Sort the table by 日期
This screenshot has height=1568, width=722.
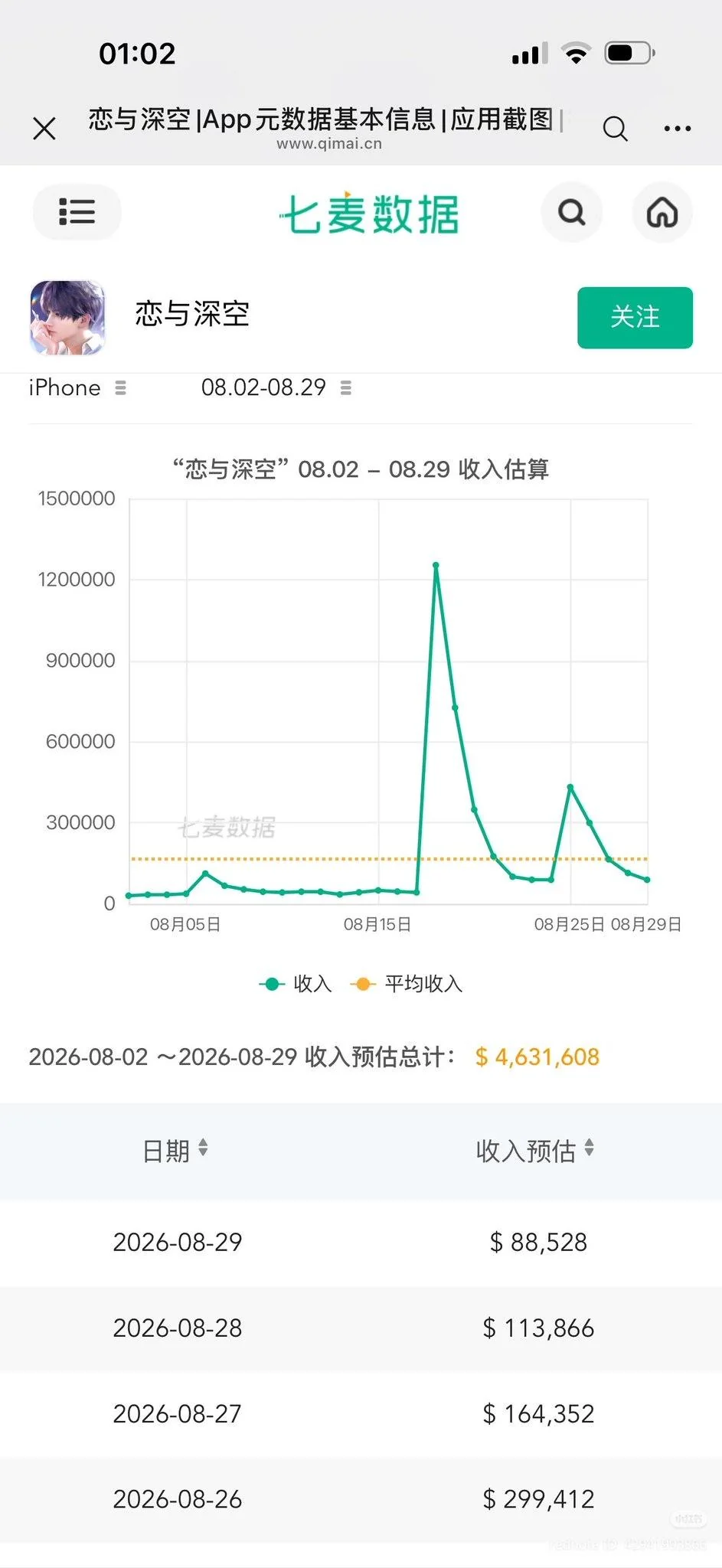coord(175,1150)
